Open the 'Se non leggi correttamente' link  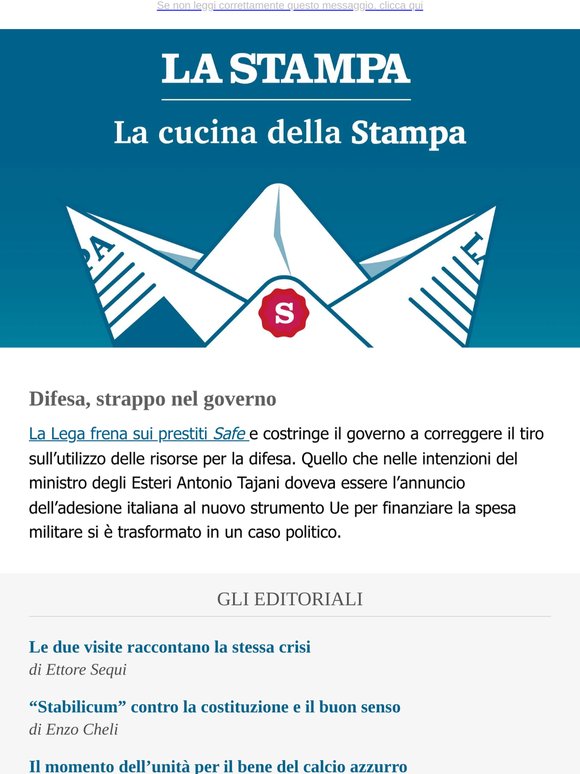290,5
